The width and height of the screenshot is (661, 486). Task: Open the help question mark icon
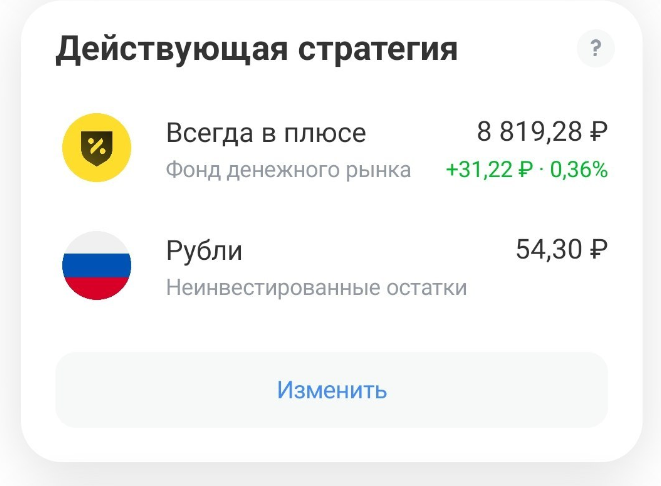pos(596,48)
